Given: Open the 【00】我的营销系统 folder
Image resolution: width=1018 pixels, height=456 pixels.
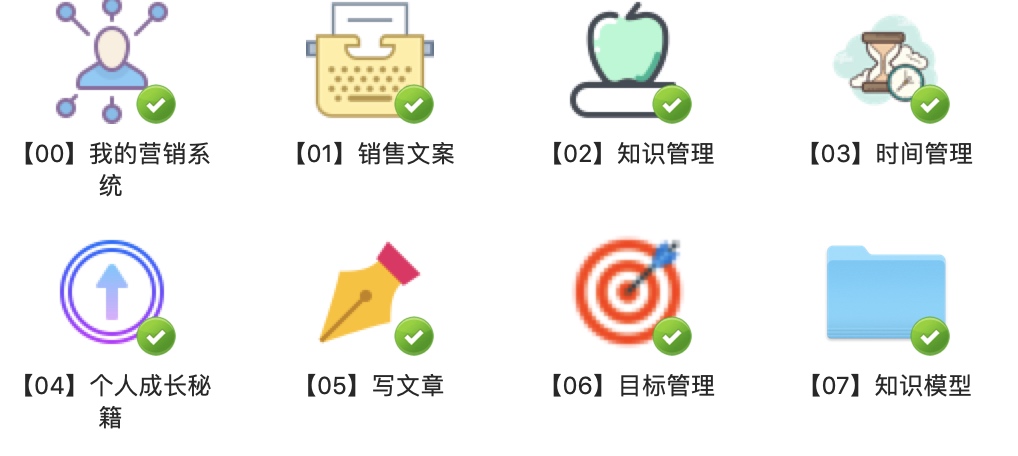Looking at the screenshot, I should pos(111,62).
